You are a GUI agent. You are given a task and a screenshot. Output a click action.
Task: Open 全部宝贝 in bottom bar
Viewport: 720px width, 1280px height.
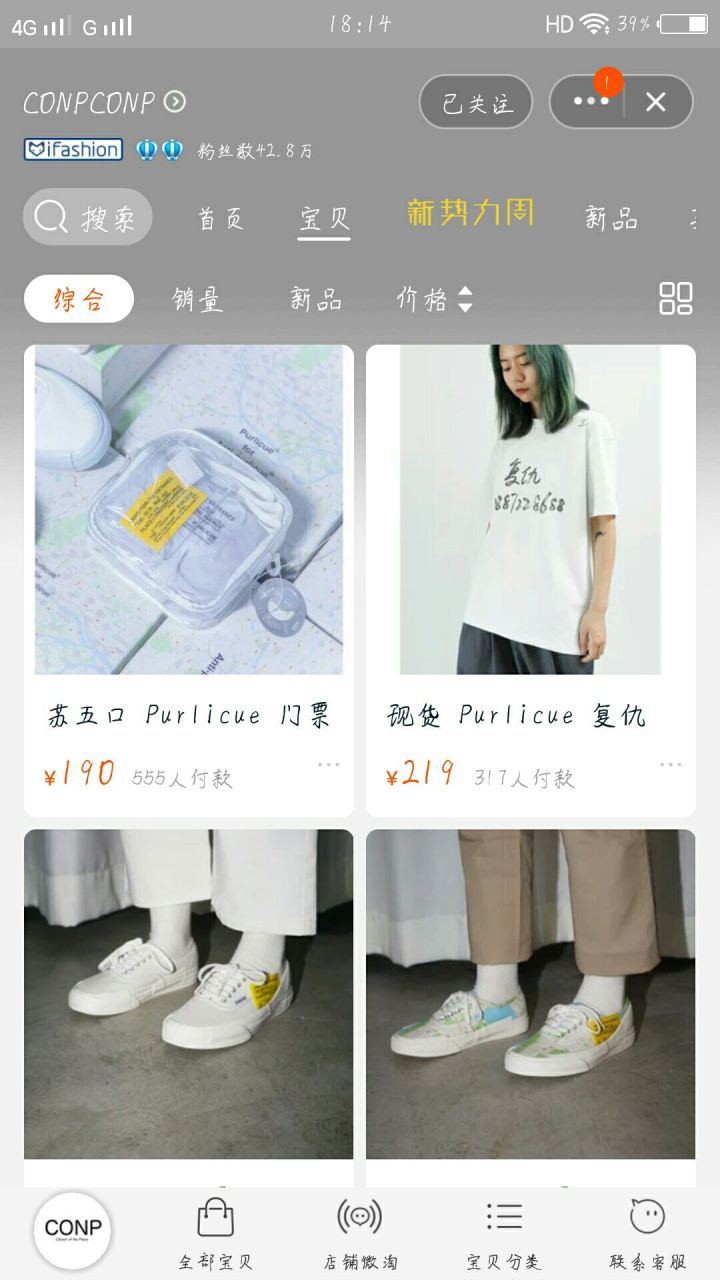click(216, 1233)
